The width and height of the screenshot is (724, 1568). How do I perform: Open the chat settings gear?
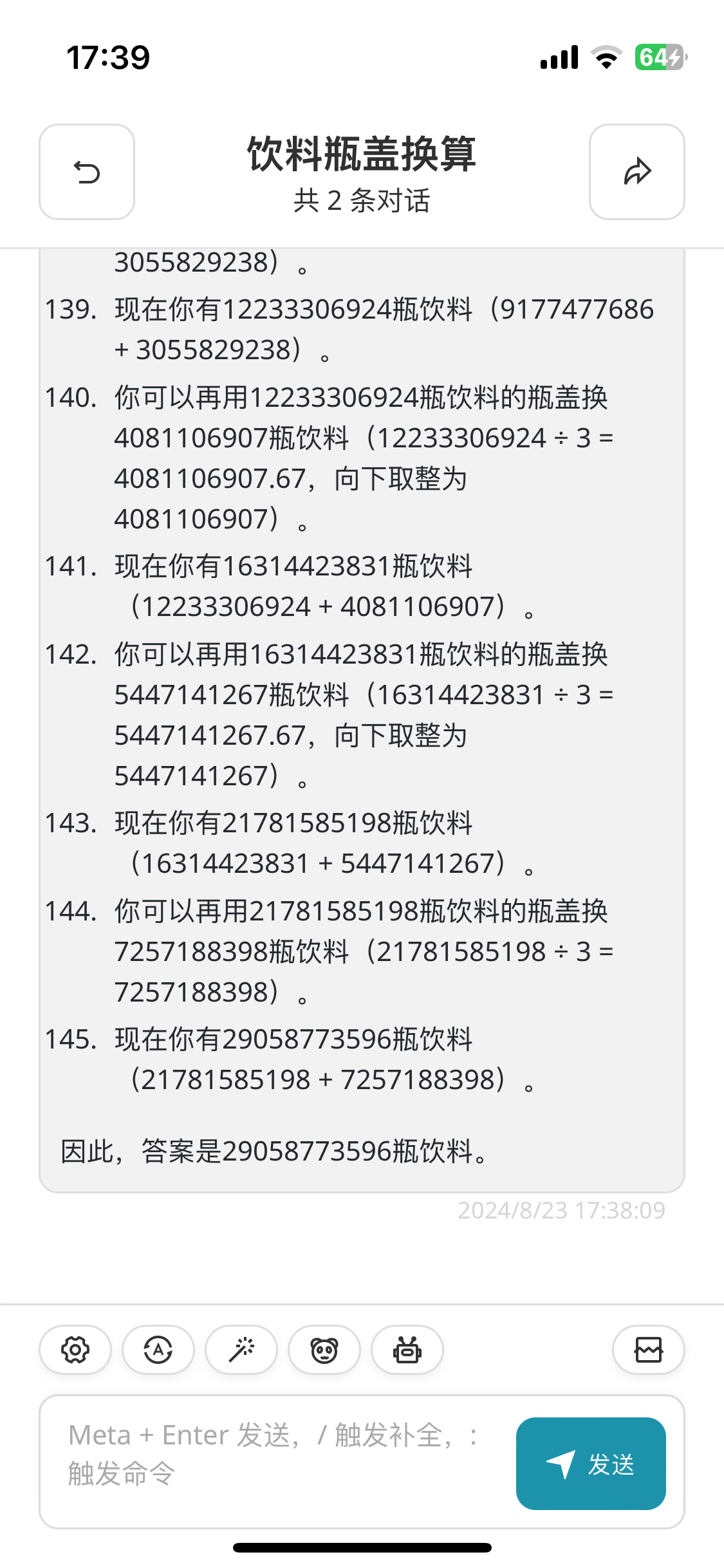pos(75,1350)
